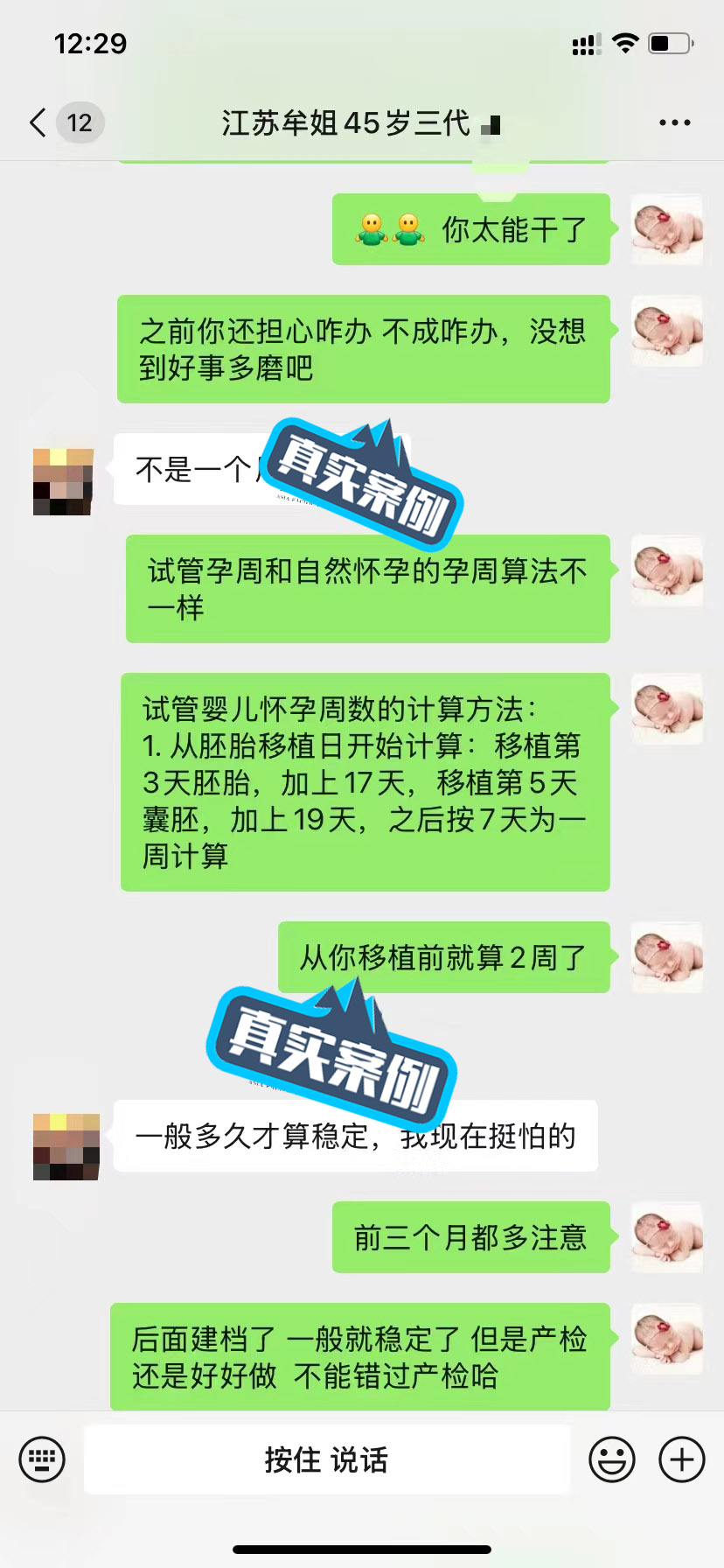The width and height of the screenshot is (724, 1568).
Task: Go back to the chat list
Action: 38,123
